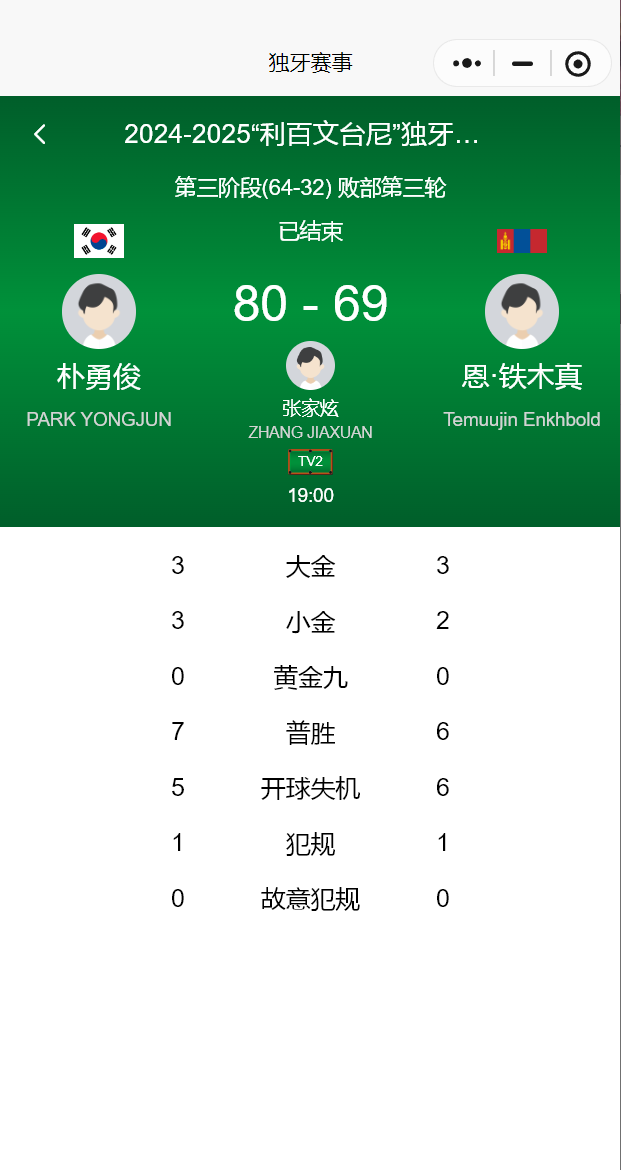Go back using the arrow icon
The height and width of the screenshot is (1170, 621).
(40, 134)
